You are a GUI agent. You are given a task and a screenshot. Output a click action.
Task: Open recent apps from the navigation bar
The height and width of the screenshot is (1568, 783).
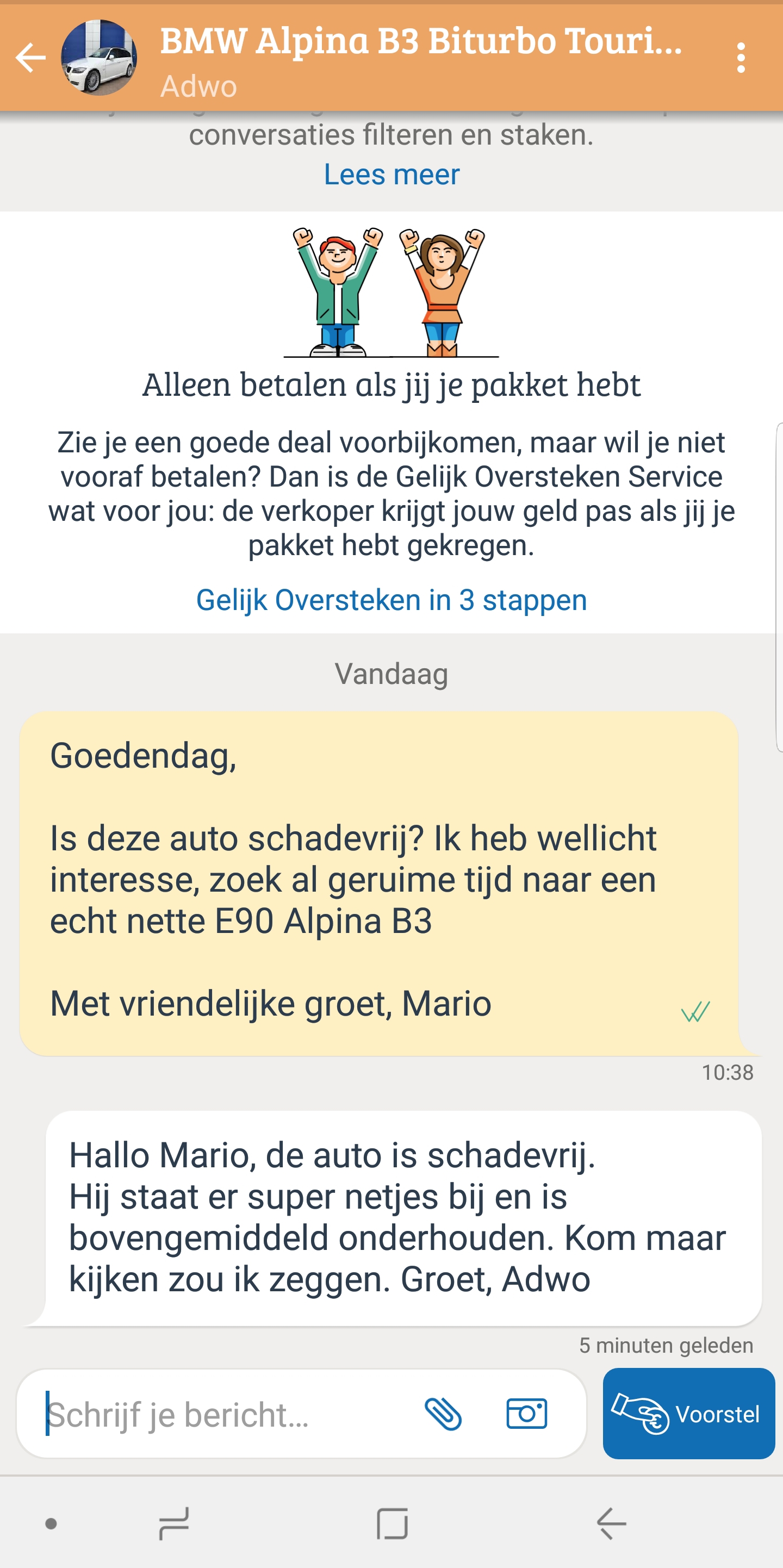[x=174, y=1523]
